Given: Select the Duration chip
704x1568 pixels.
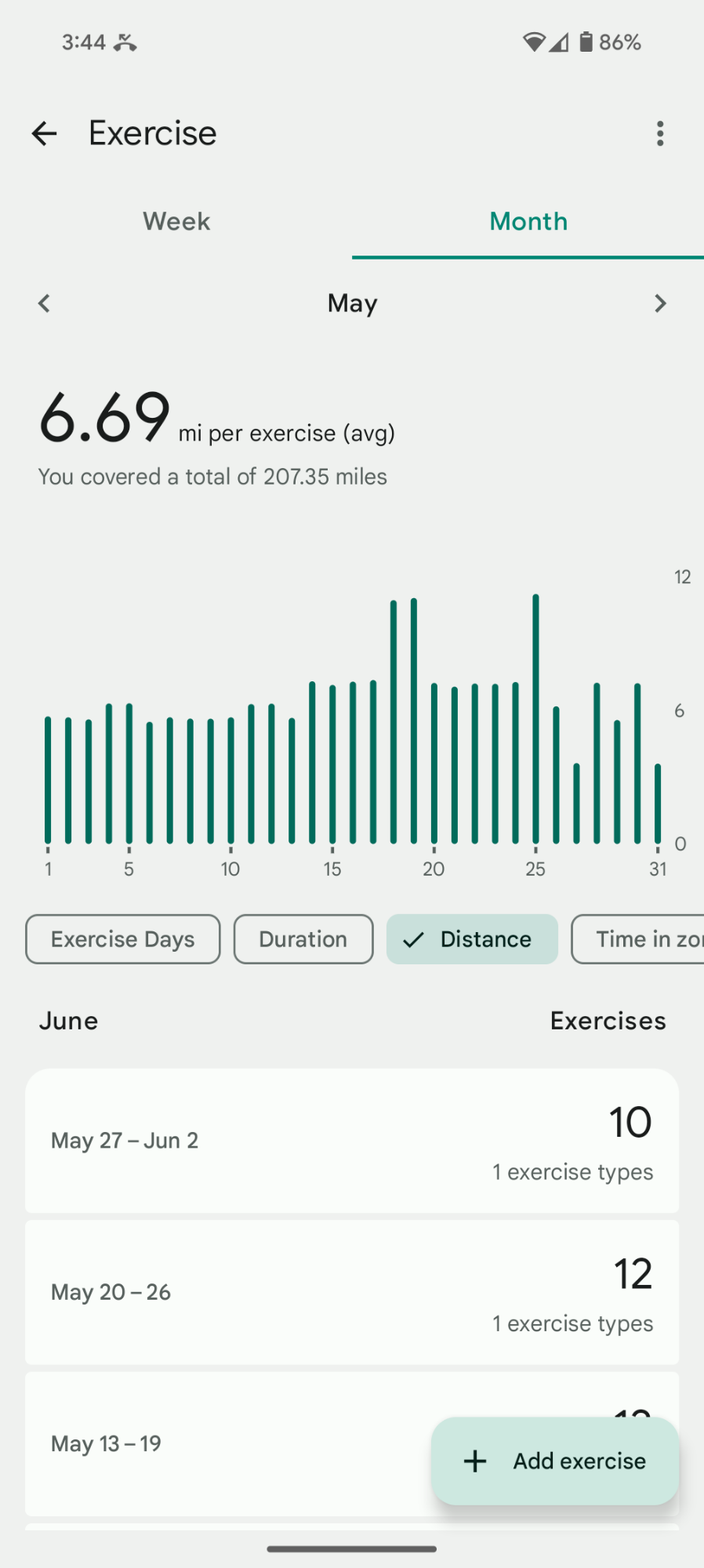Looking at the screenshot, I should click(303, 939).
